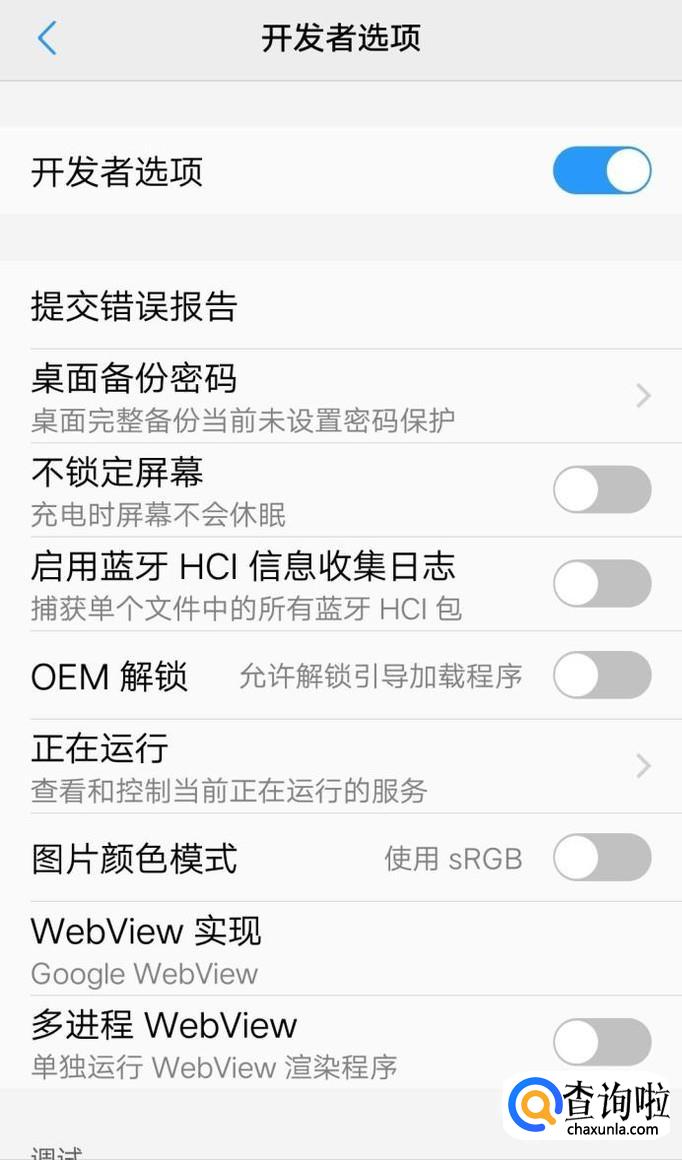Open 提交错误报告

coord(134,306)
